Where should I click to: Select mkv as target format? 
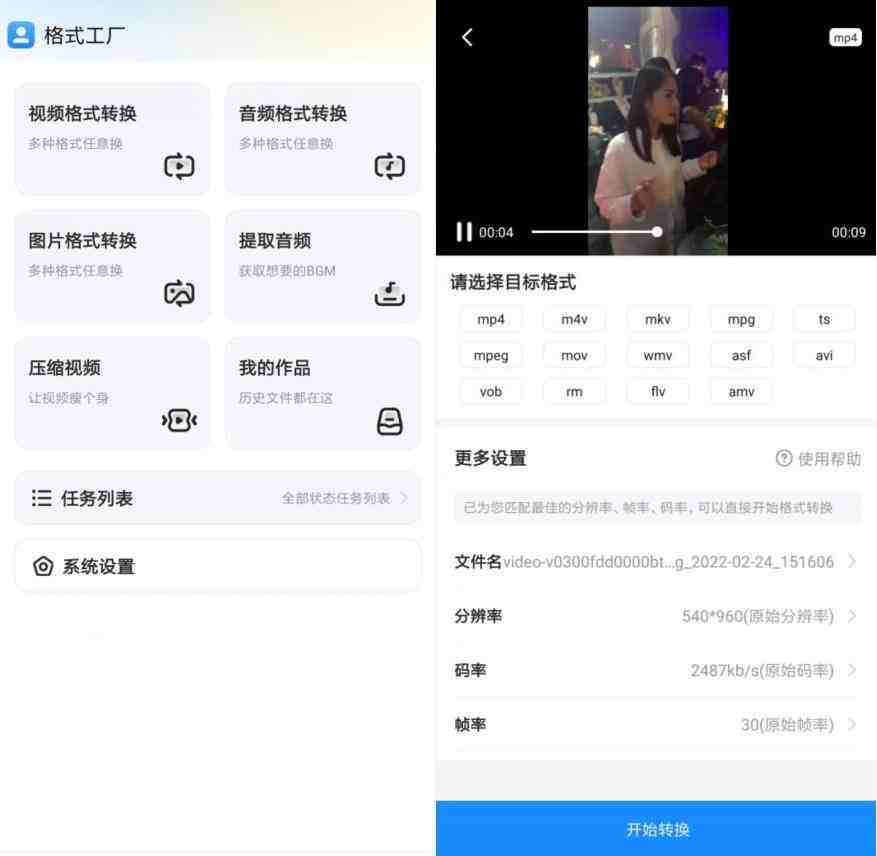(x=658, y=320)
